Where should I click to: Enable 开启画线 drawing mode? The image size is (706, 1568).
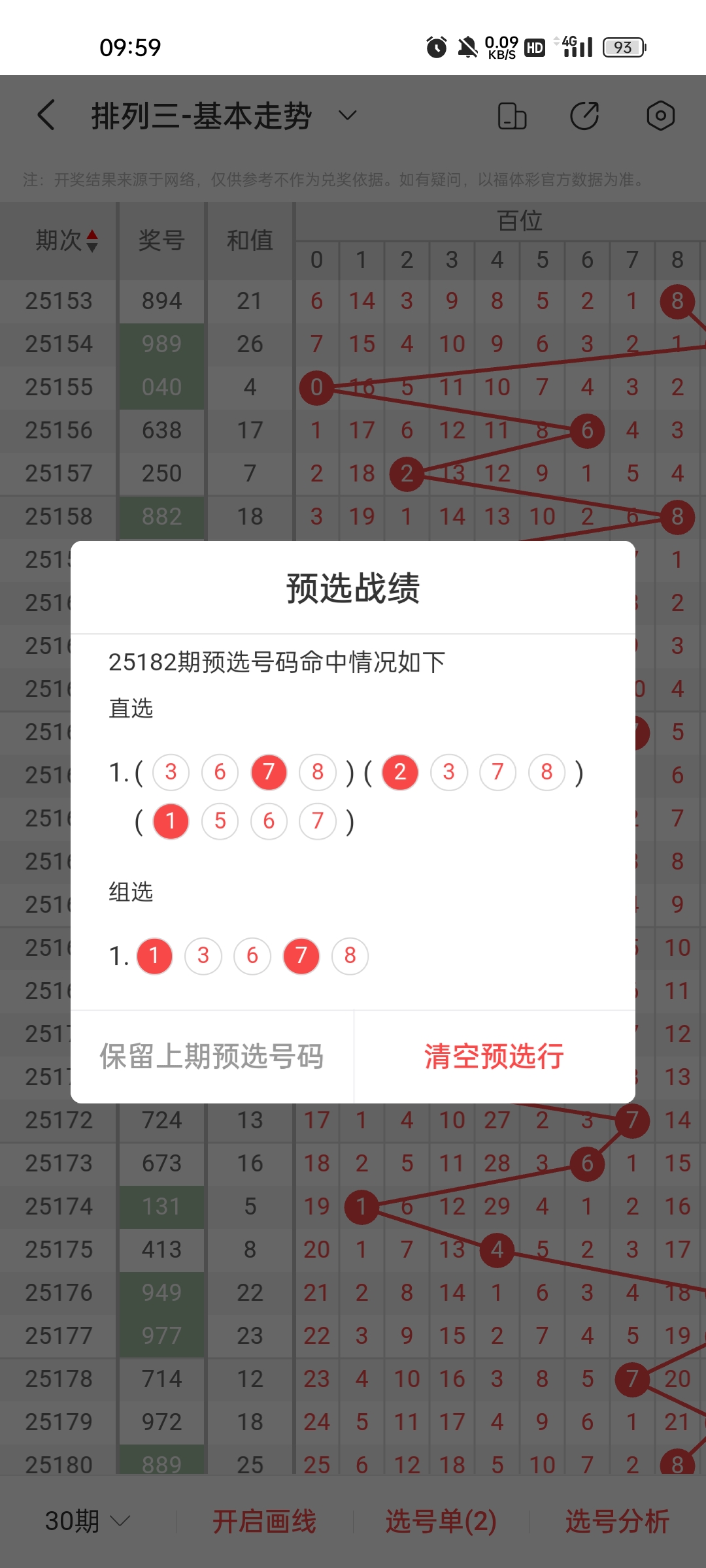pos(264,1521)
